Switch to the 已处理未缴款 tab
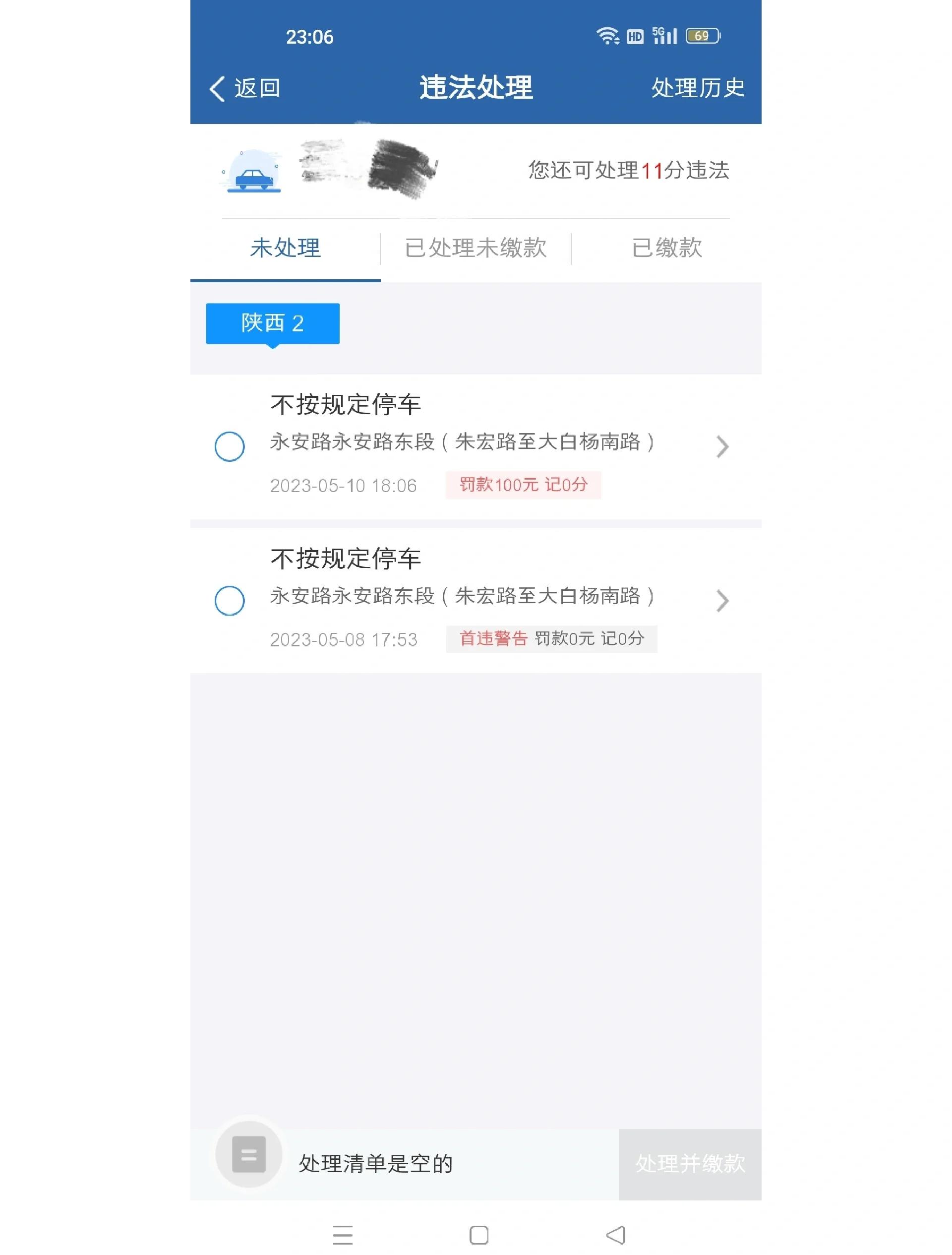The width and height of the screenshot is (952, 1255). (x=475, y=248)
